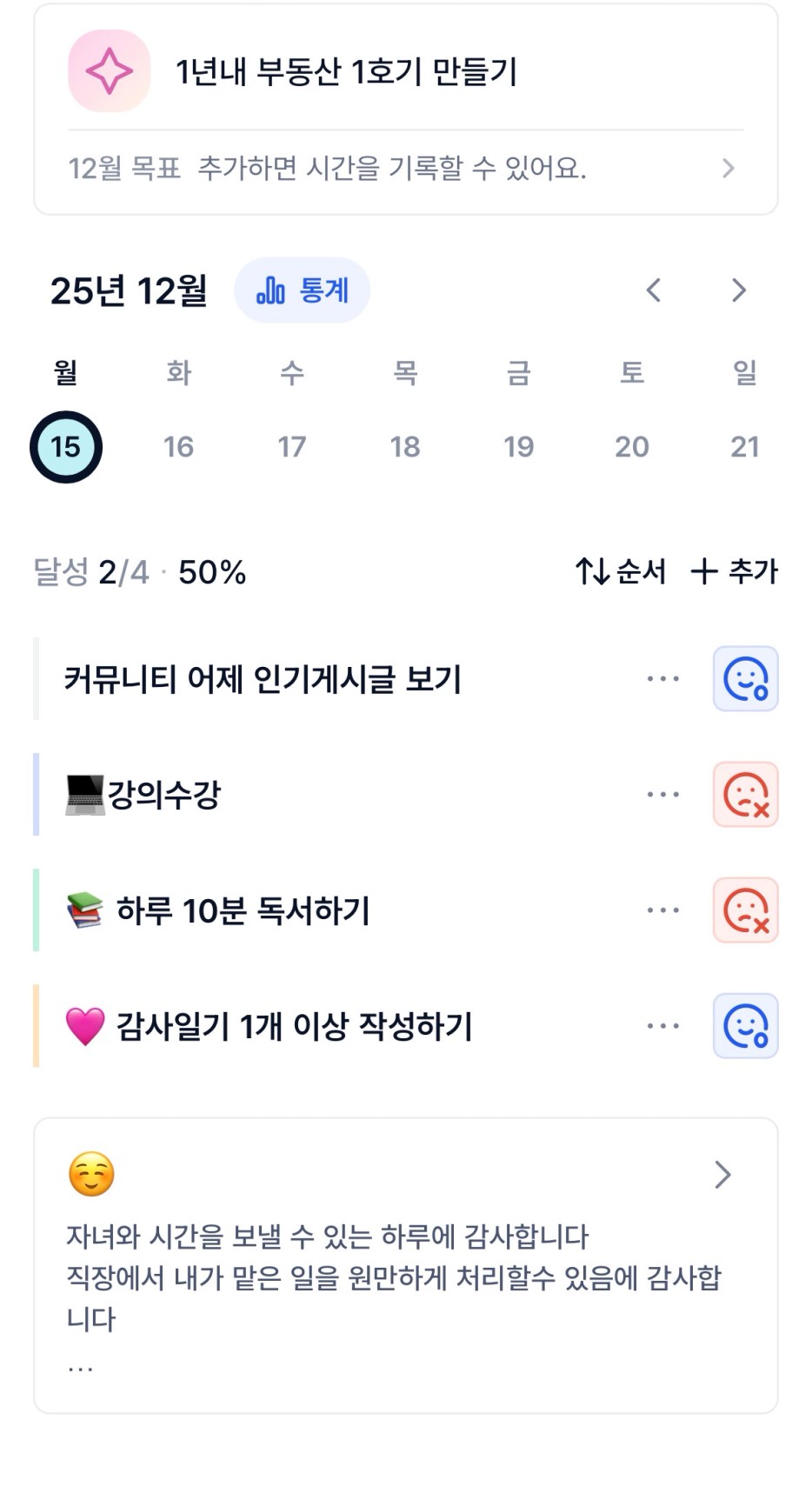
Task: Go to the previous week
Action: (x=654, y=290)
